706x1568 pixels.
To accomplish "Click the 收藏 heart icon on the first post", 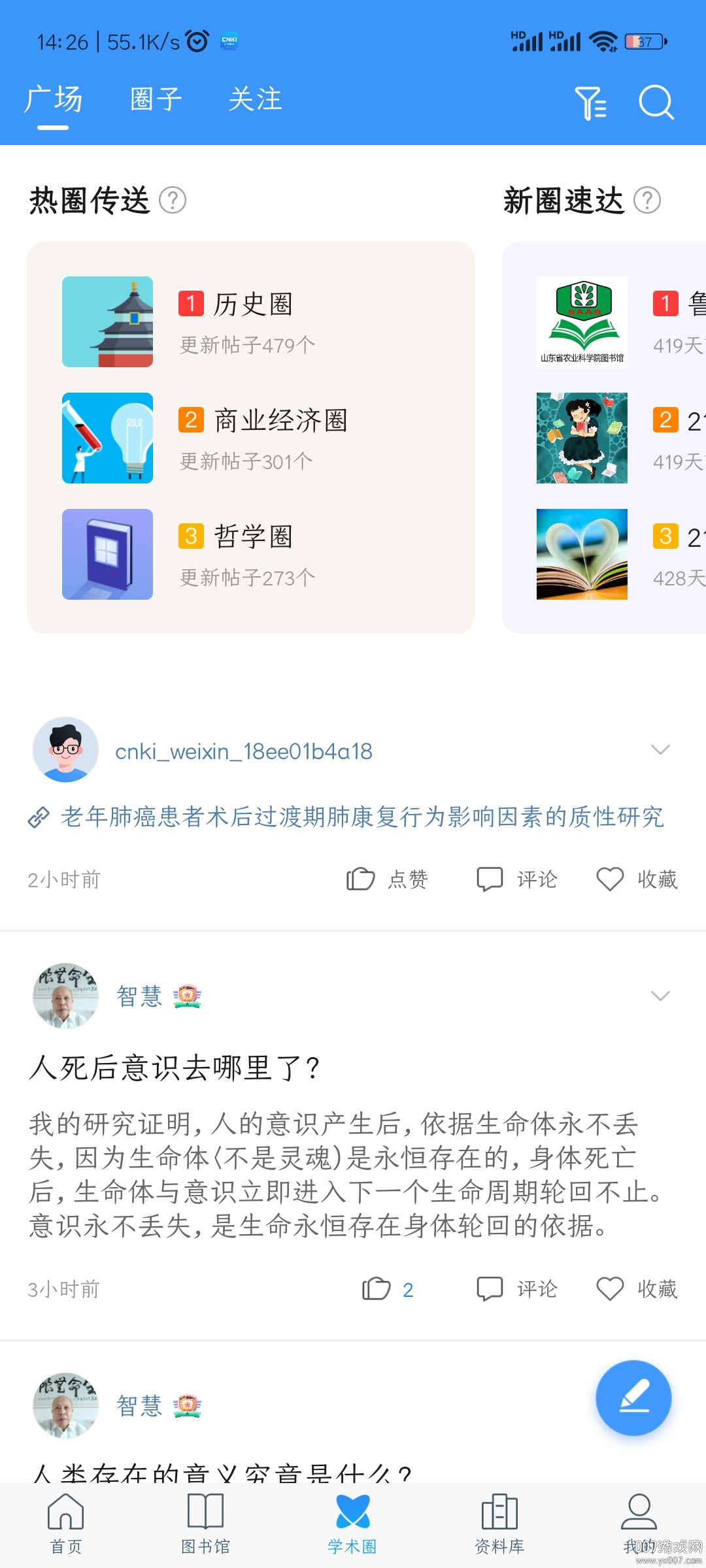I will click(610, 879).
